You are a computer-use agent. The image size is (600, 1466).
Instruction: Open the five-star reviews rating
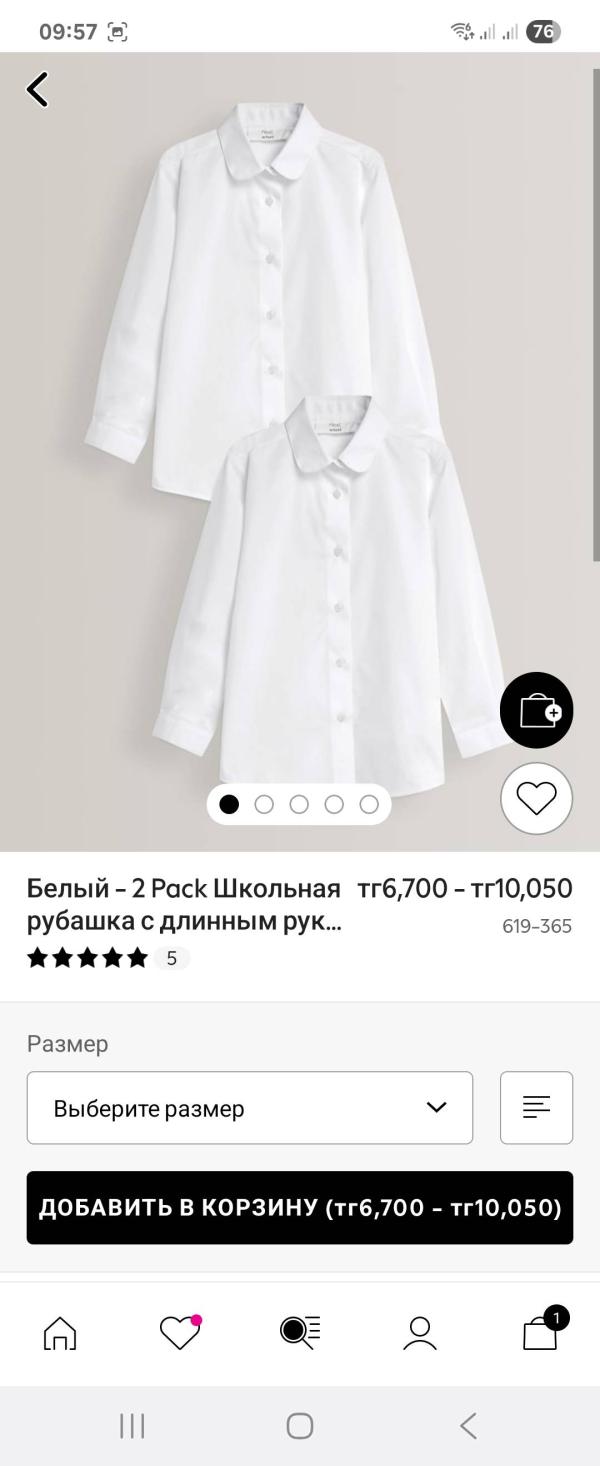(x=107, y=958)
